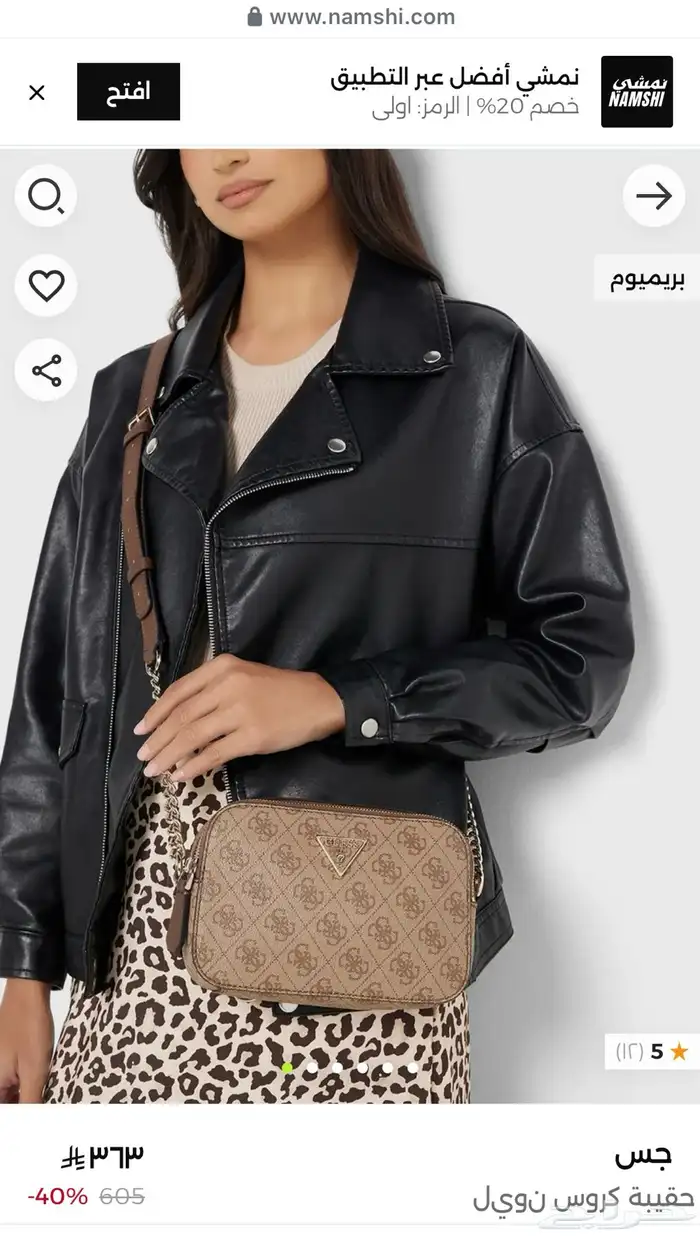Open the product search icon
Viewport: 700px width, 1238px height.
click(46, 195)
